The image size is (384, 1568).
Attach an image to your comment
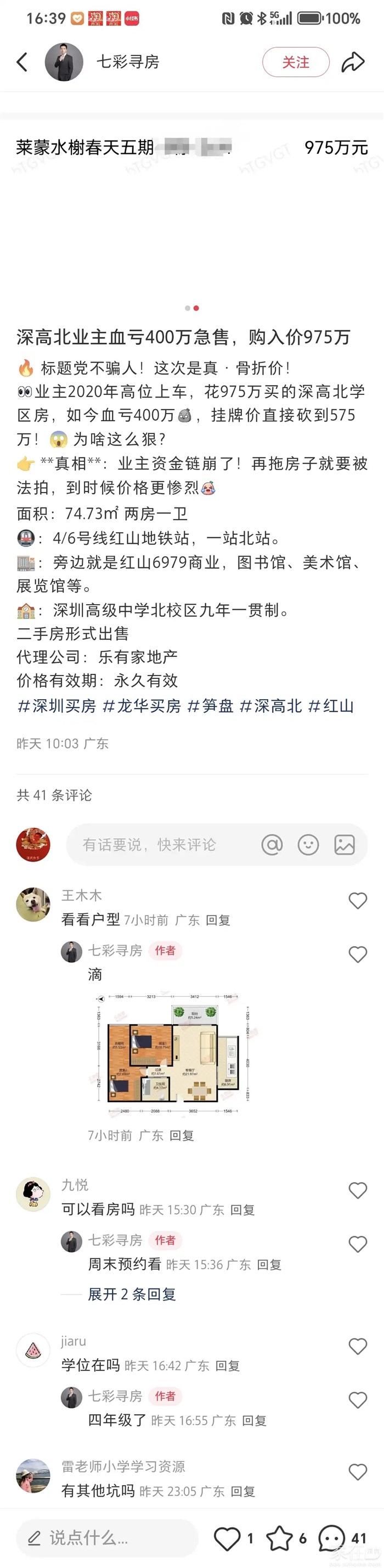345,845
